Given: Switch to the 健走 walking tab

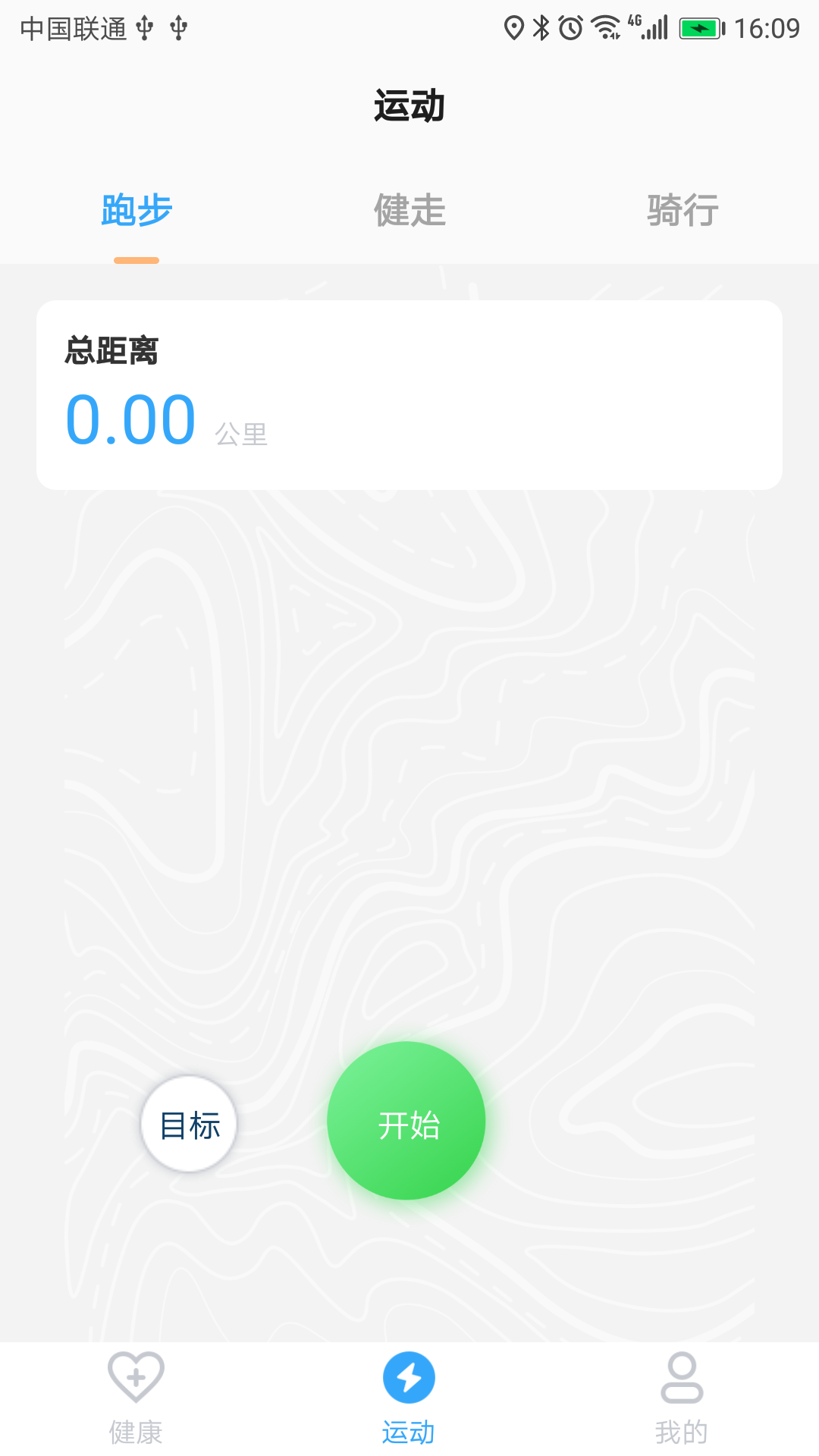Looking at the screenshot, I should pos(408,211).
